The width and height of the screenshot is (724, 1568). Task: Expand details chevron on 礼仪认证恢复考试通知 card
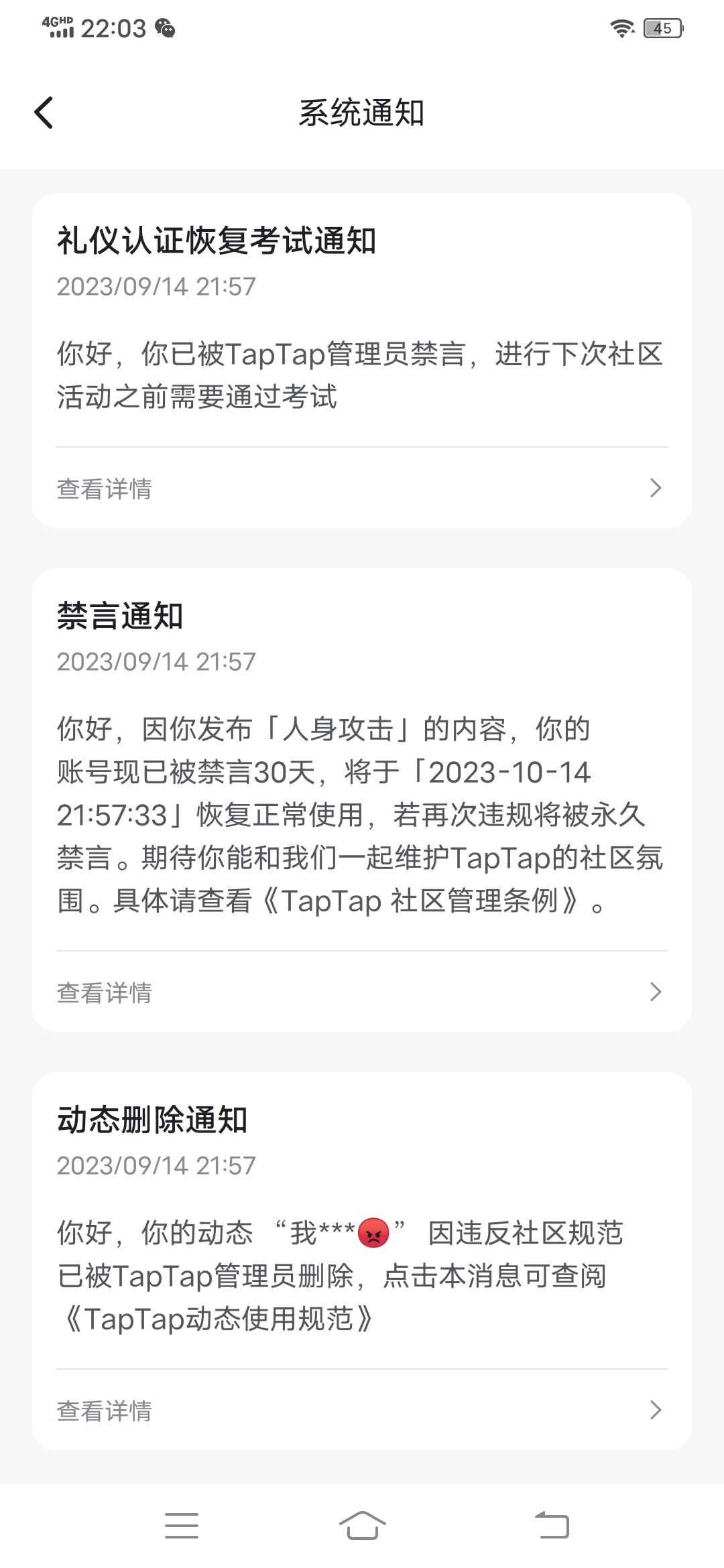[x=656, y=489]
